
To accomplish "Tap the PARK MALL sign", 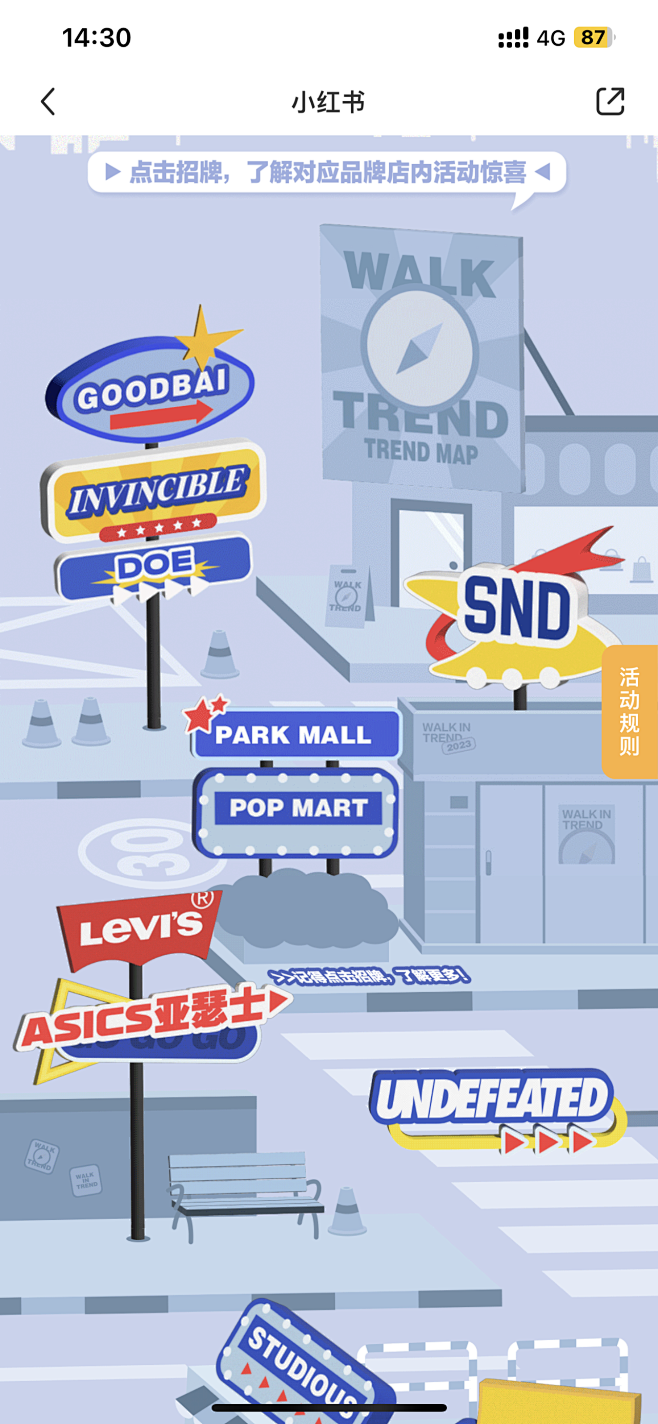I will coord(294,735).
